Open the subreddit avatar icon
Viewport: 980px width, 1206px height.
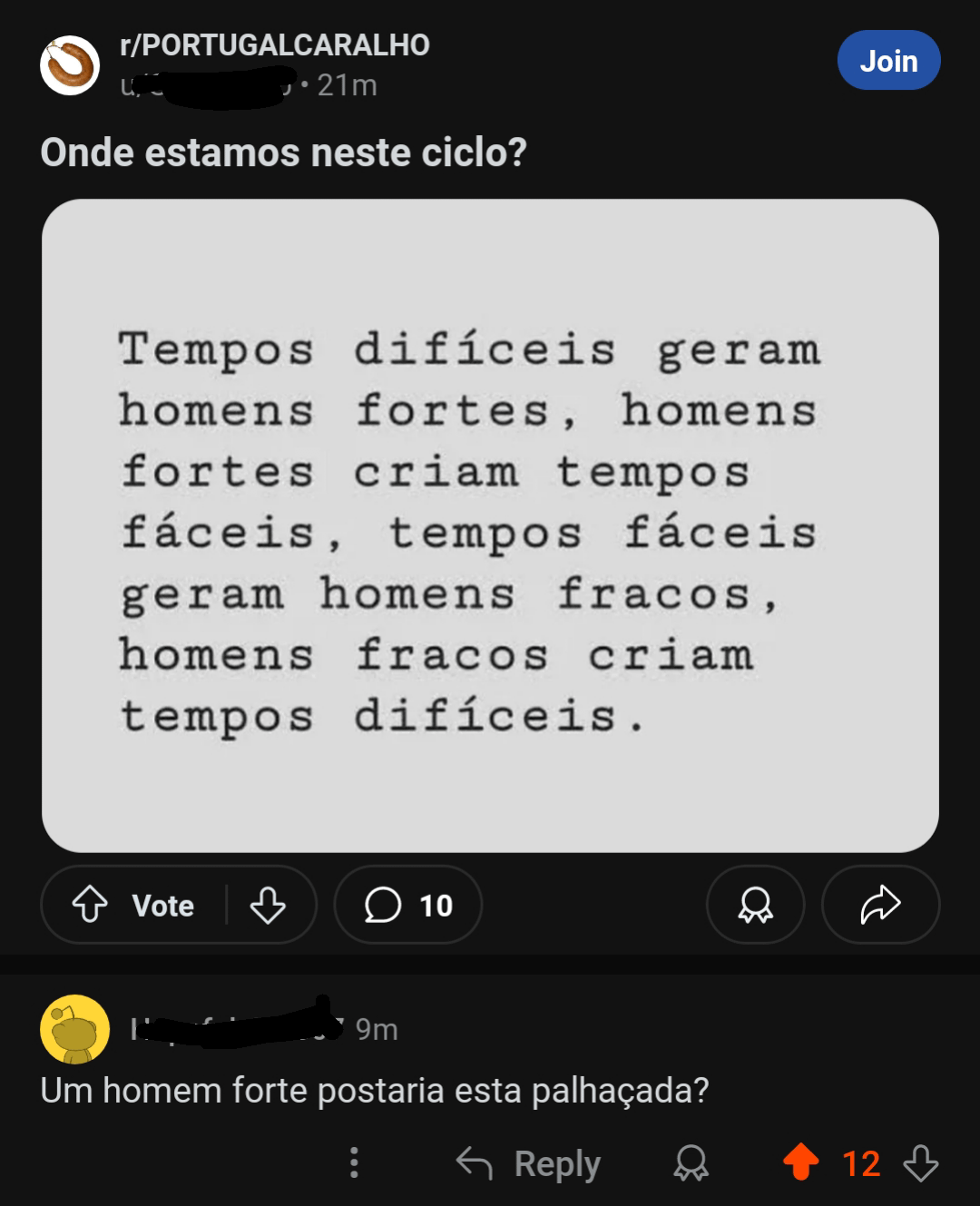(70, 65)
